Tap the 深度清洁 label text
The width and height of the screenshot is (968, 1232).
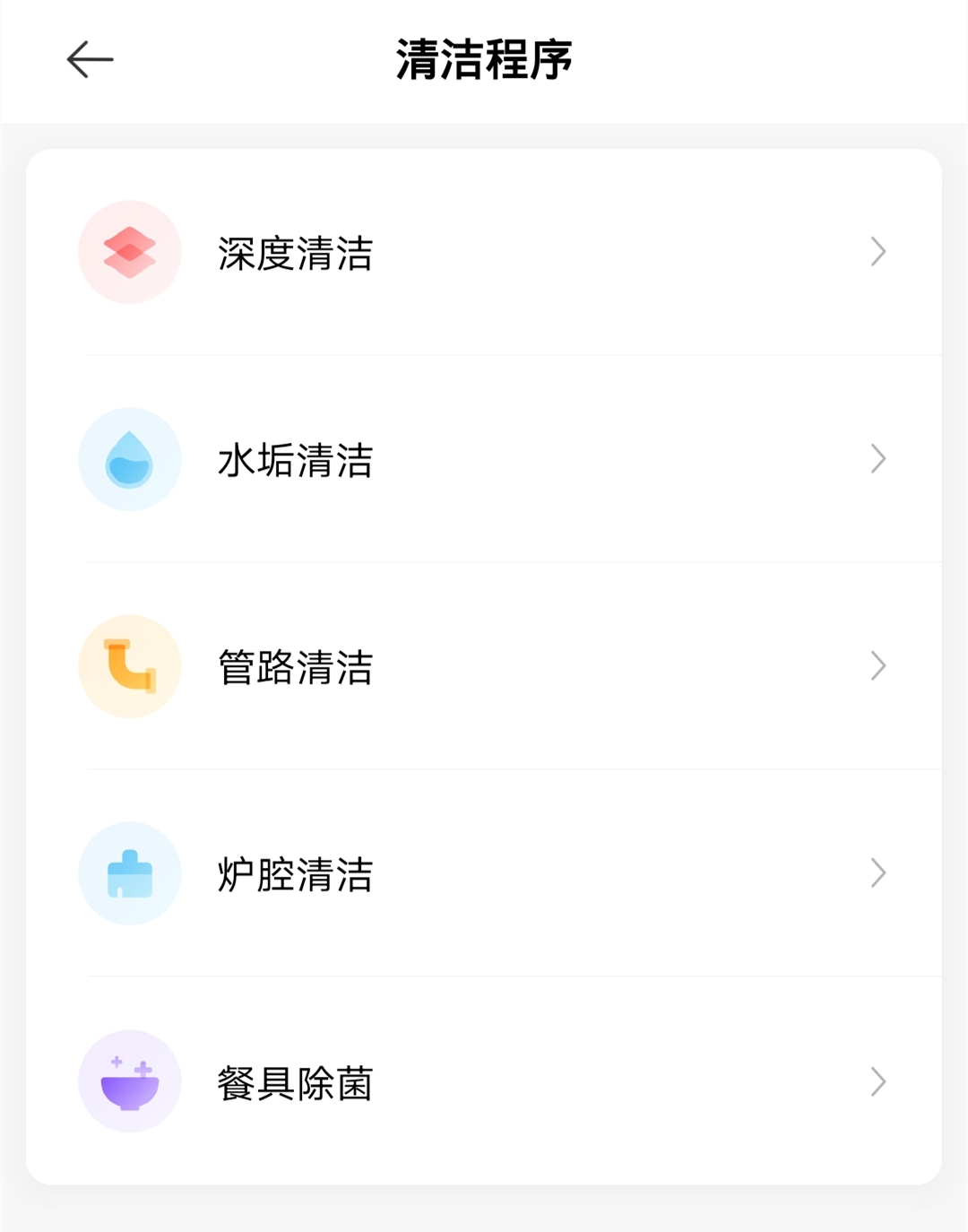[x=294, y=256]
